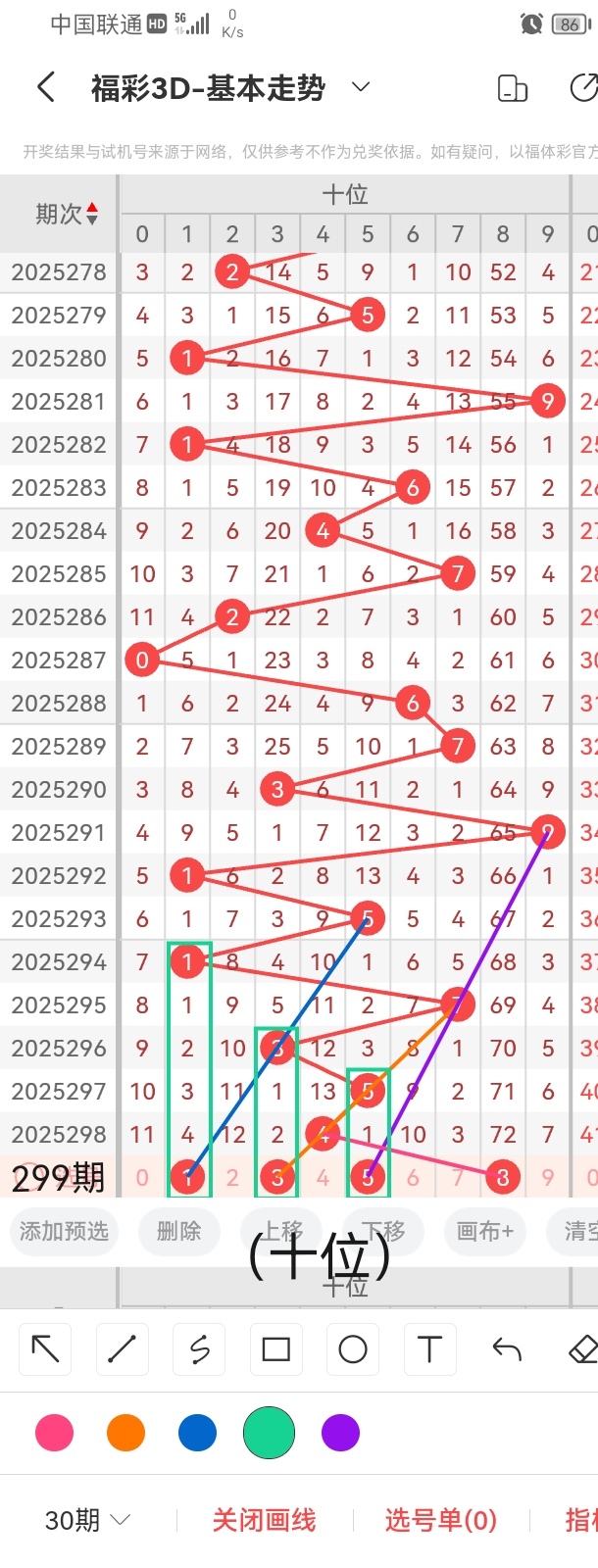
Task: Select the circle drawing tool
Action: (353, 1349)
